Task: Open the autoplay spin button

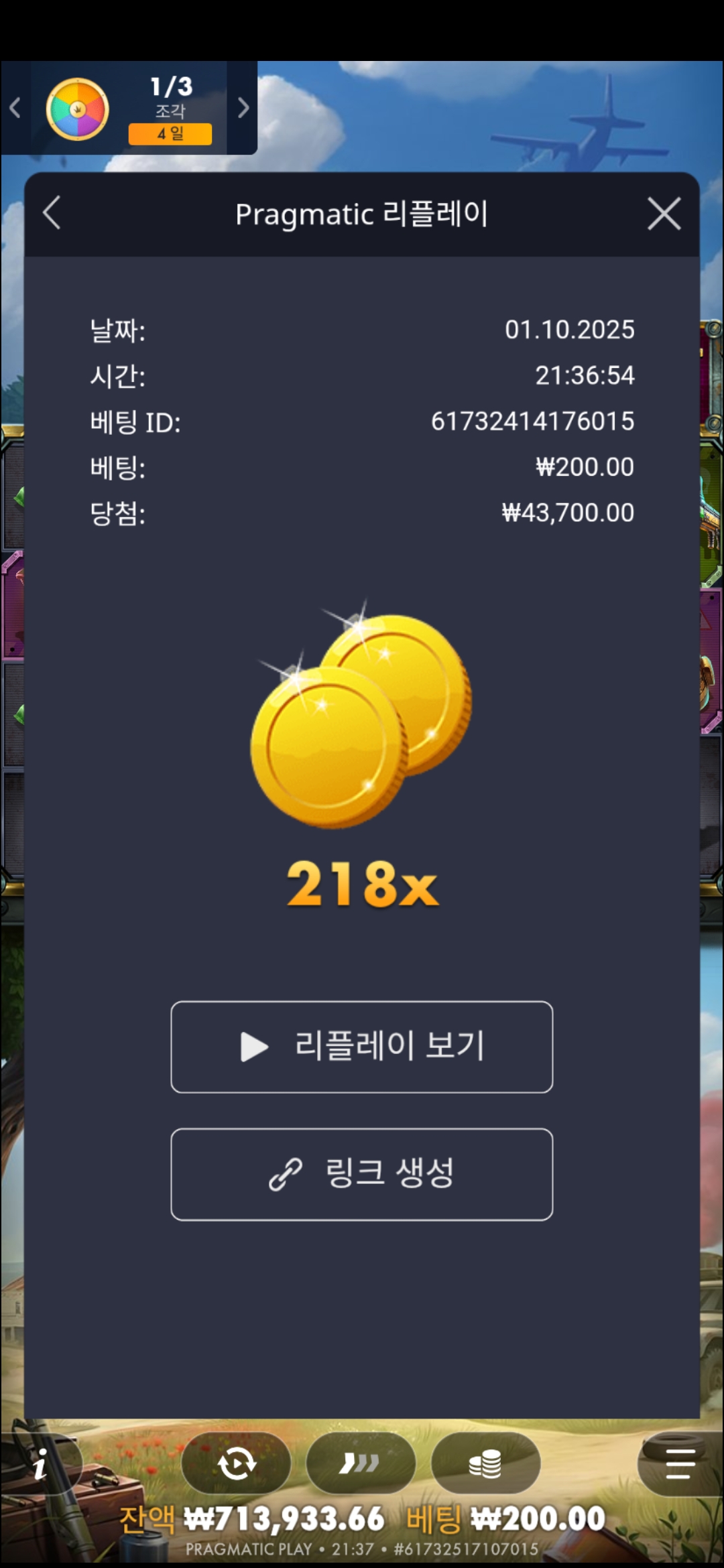Action: coord(236,1465)
